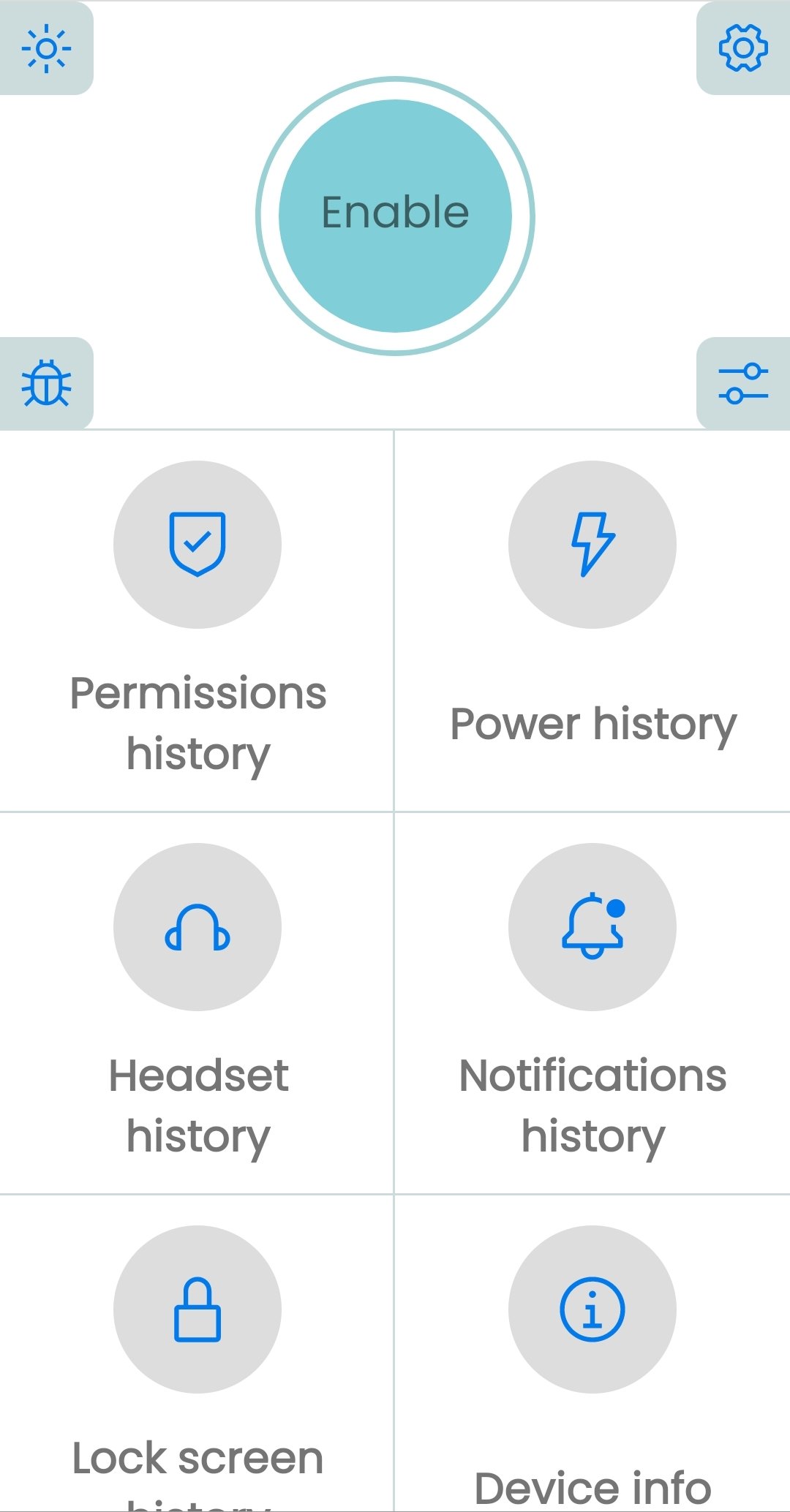Screen dimensions: 790x1512
Task: Open Permissions history
Action: point(197,621)
